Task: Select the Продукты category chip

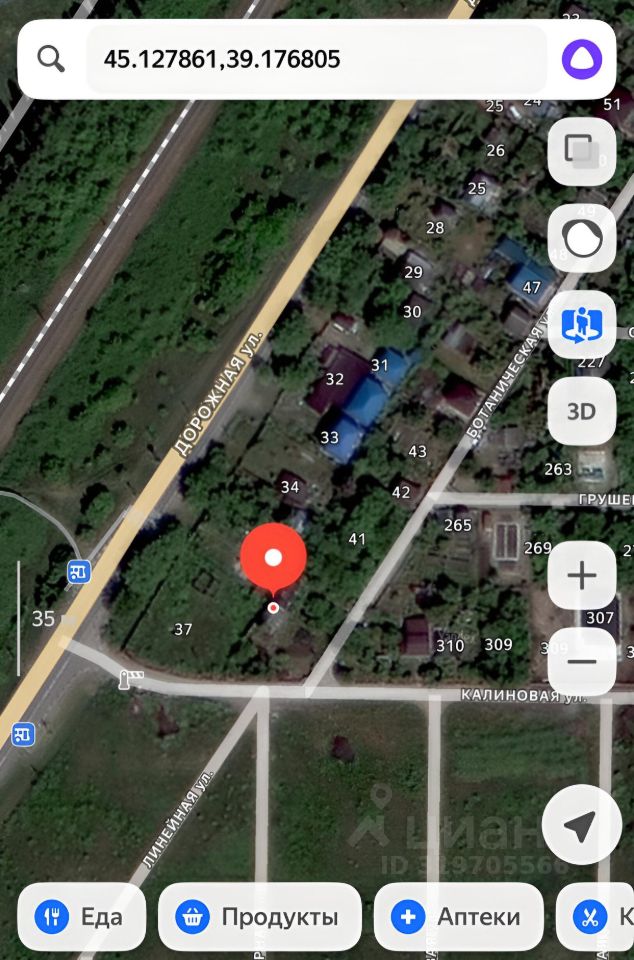Action: point(259,916)
